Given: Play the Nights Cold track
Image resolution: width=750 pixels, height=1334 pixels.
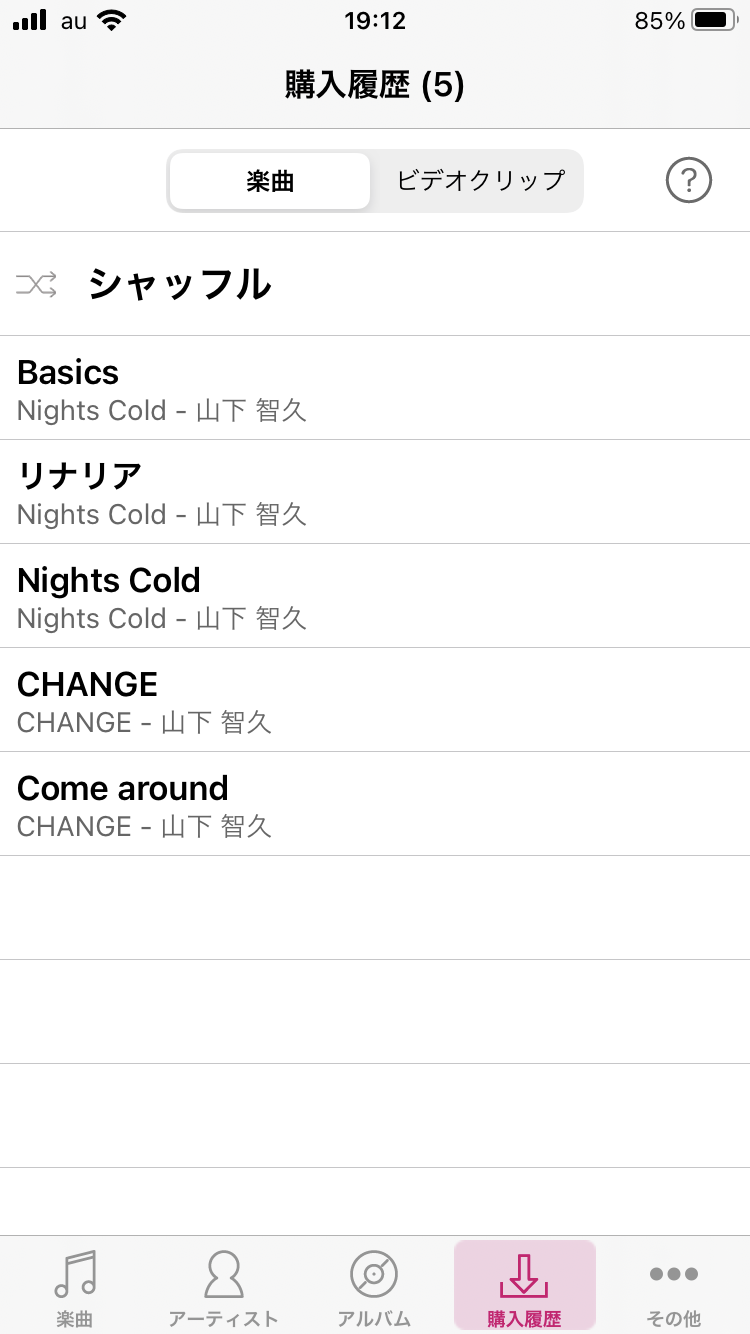Looking at the screenshot, I should (375, 596).
